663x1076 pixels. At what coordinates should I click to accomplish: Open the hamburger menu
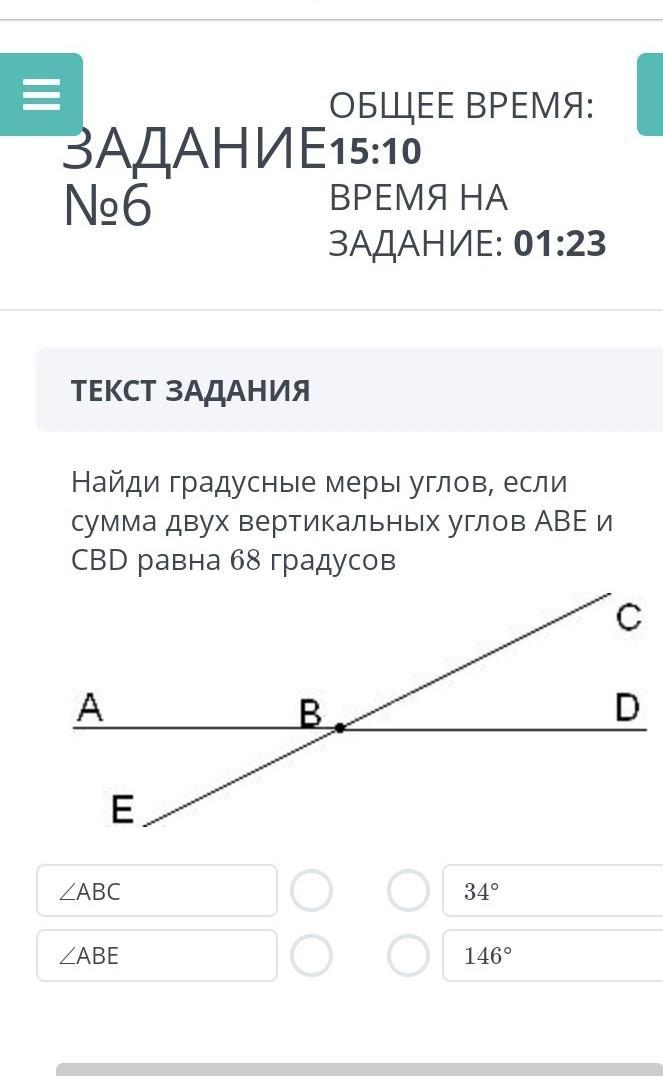click(41, 95)
